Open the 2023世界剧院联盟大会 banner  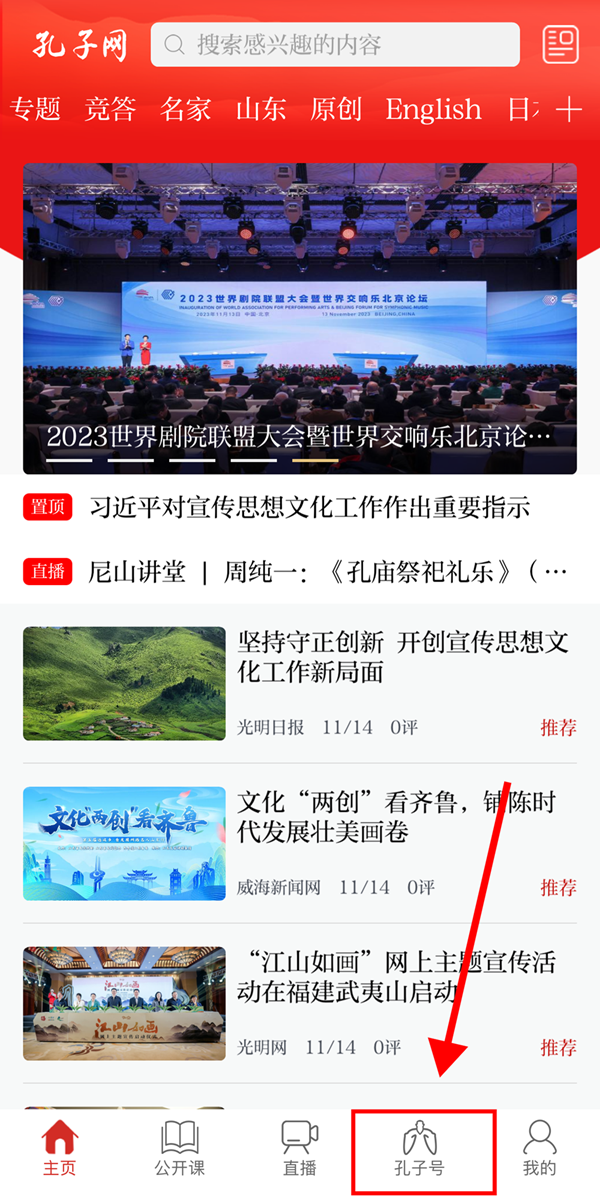coord(300,318)
